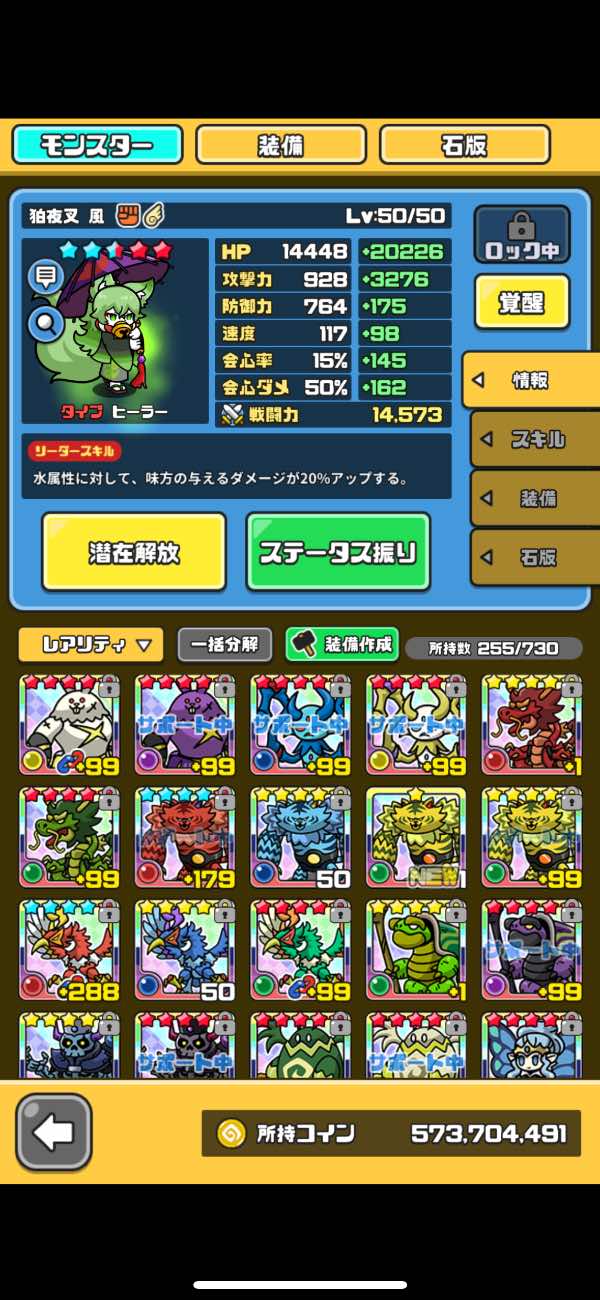Image resolution: width=600 pixels, height=1300 pixels.
Task: Select the green turtle monster with staff
Action: click(415, 951)
